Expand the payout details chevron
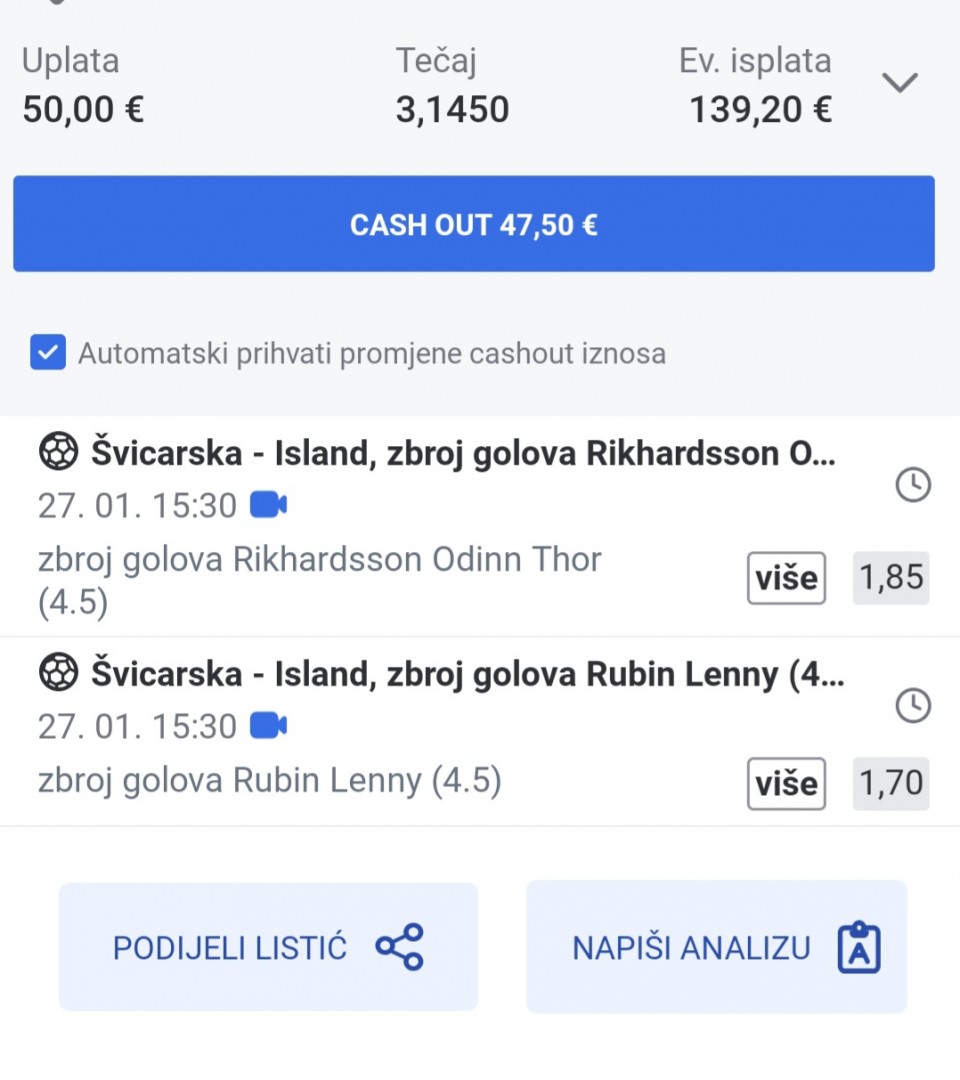The width and height of the screenshot is (960, 1080). (x=899, y=83)
